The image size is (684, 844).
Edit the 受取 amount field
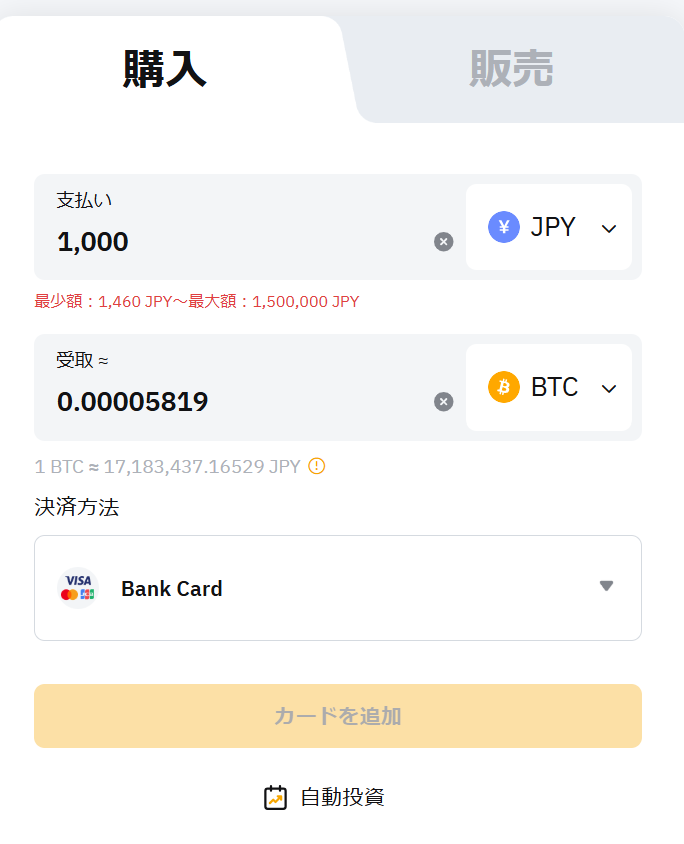coord(230,402)
